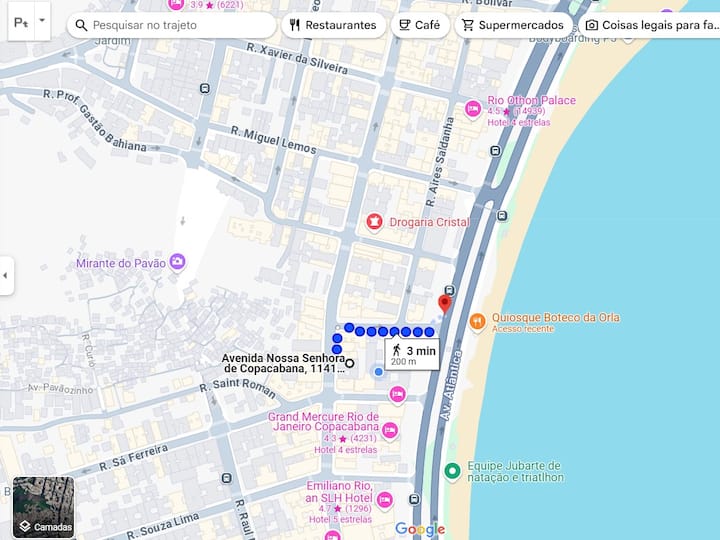
Task: Tap the red destination pin
Action: click(x=445, y=303)
